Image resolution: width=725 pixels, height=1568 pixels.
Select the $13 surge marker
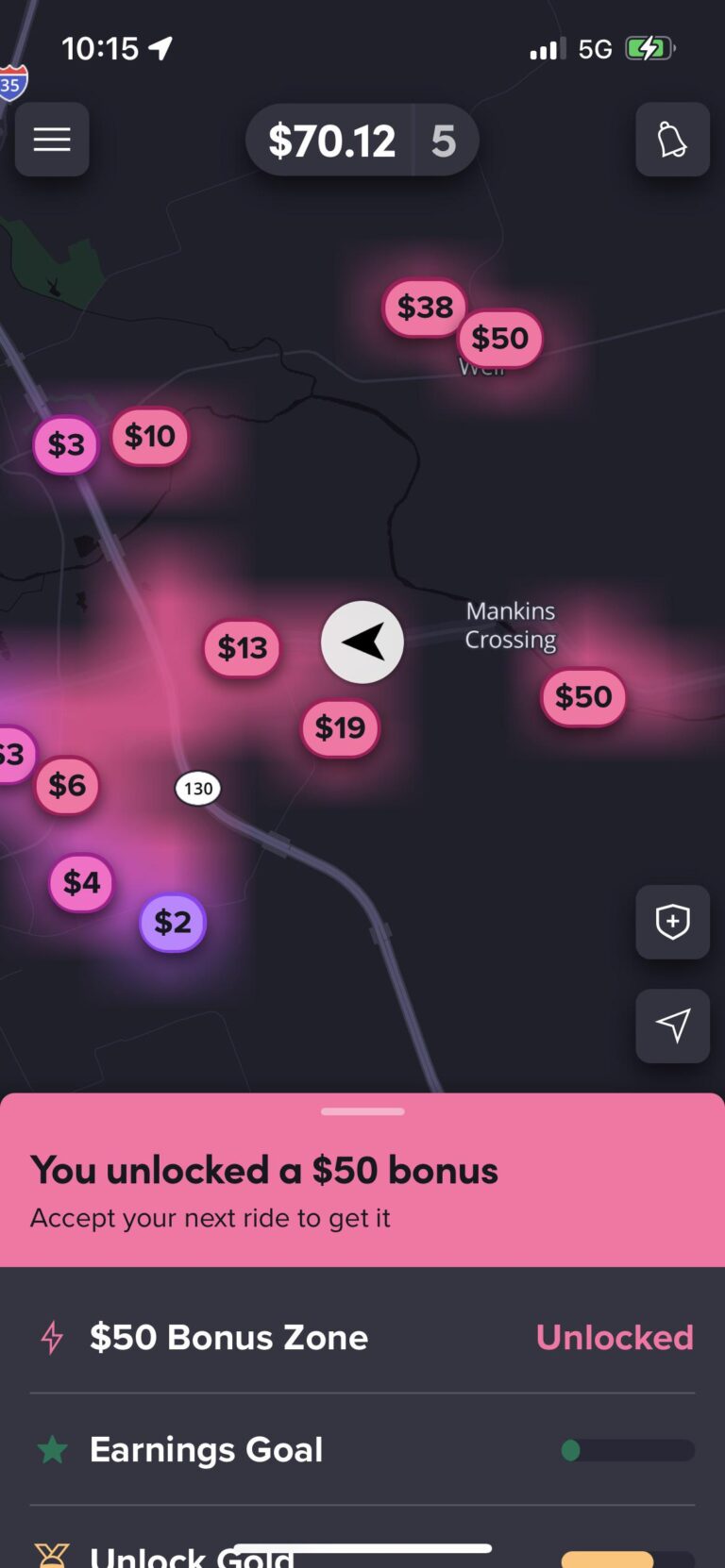click(242, 648)
